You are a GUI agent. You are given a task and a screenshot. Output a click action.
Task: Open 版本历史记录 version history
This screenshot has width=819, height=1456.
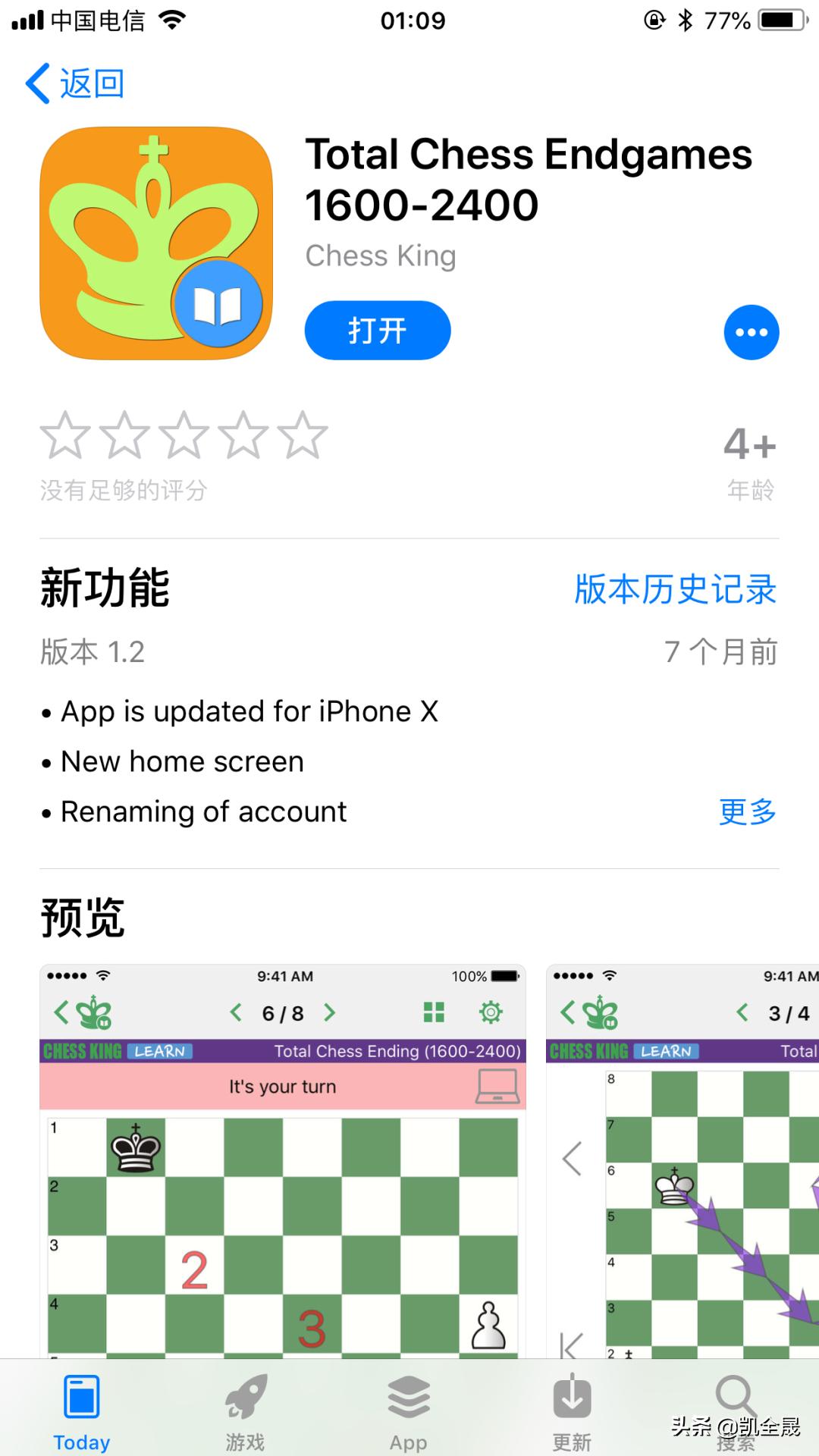(674, 589)
